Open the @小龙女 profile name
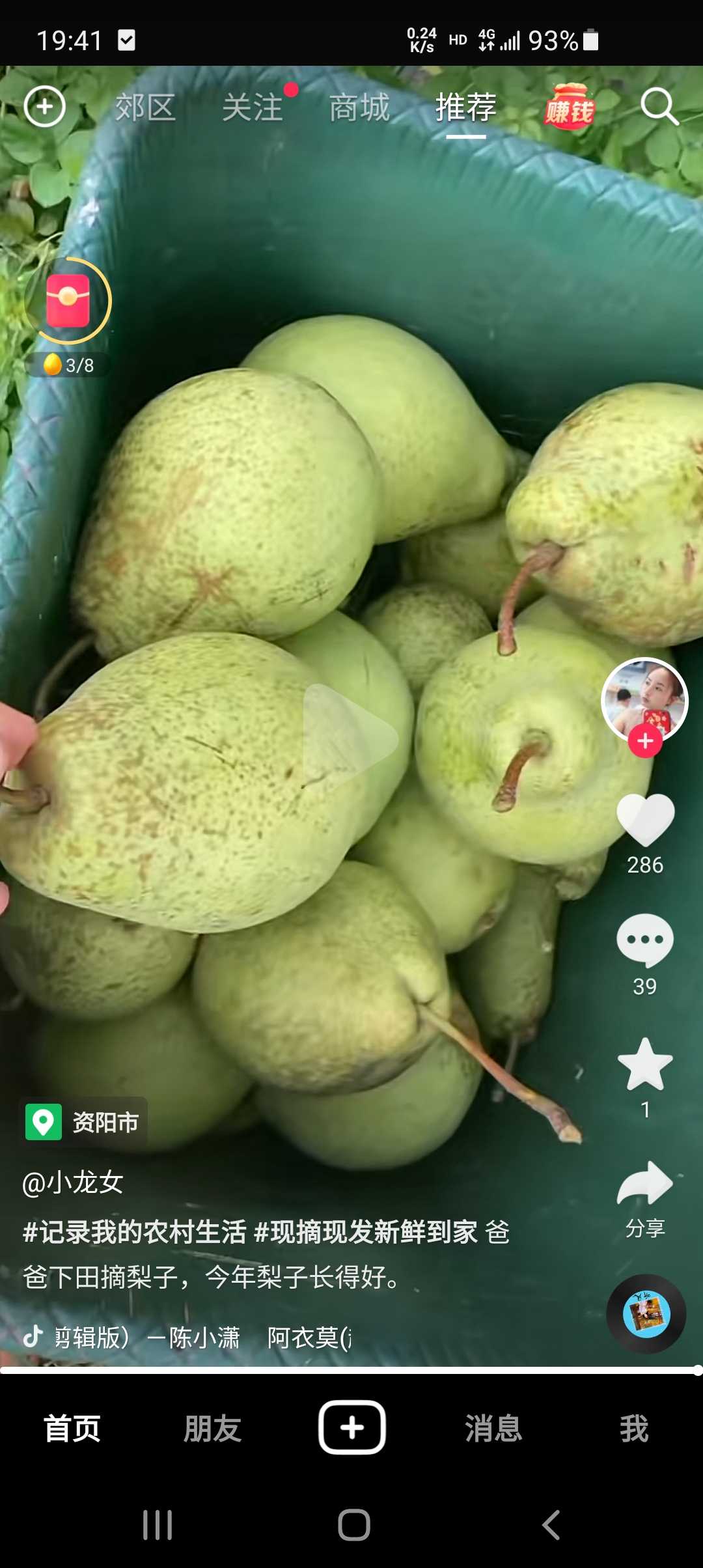This screenshot has height=1568, width=703. (73, 1183)
